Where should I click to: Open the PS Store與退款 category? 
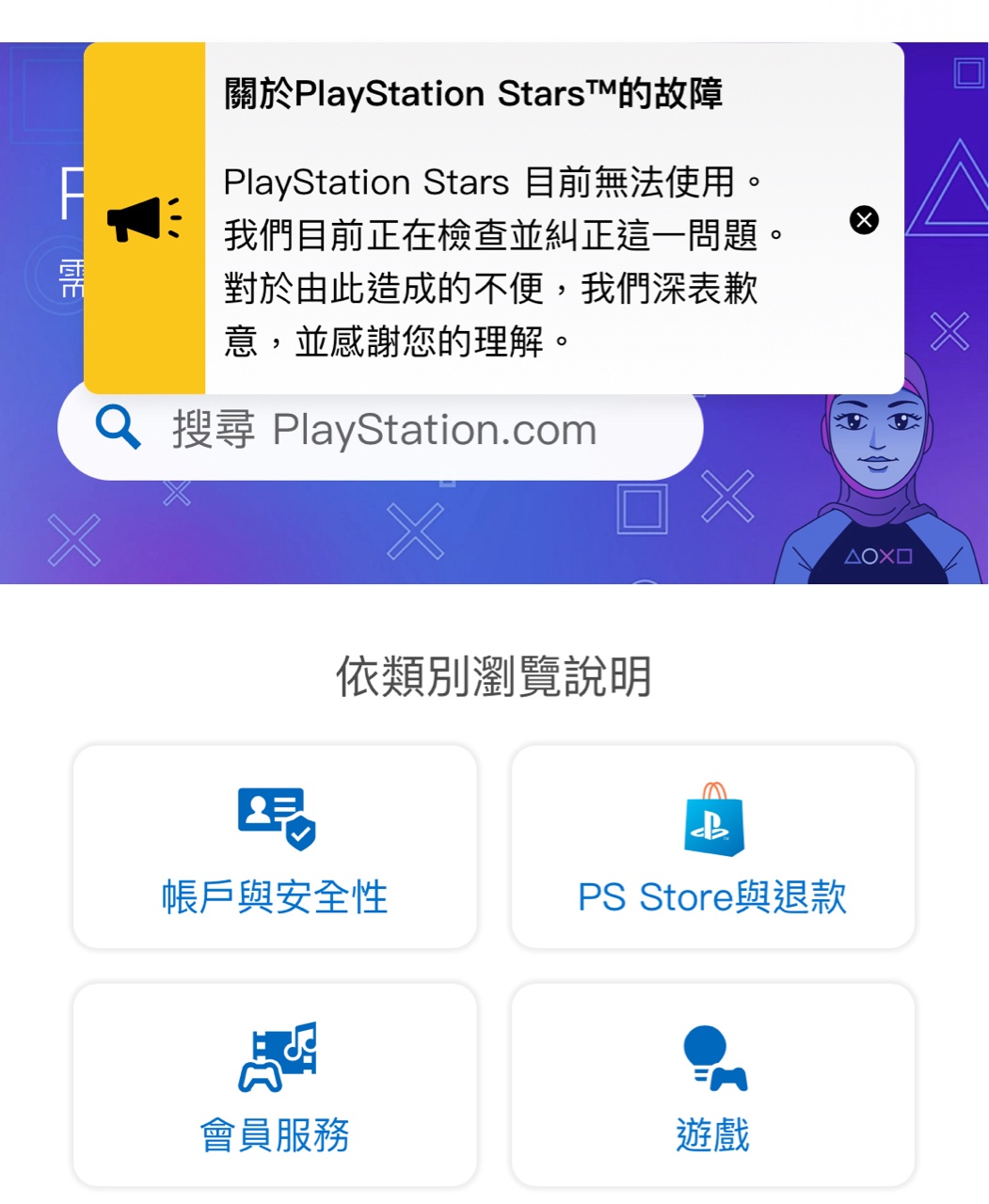click(x=712, y=848)
